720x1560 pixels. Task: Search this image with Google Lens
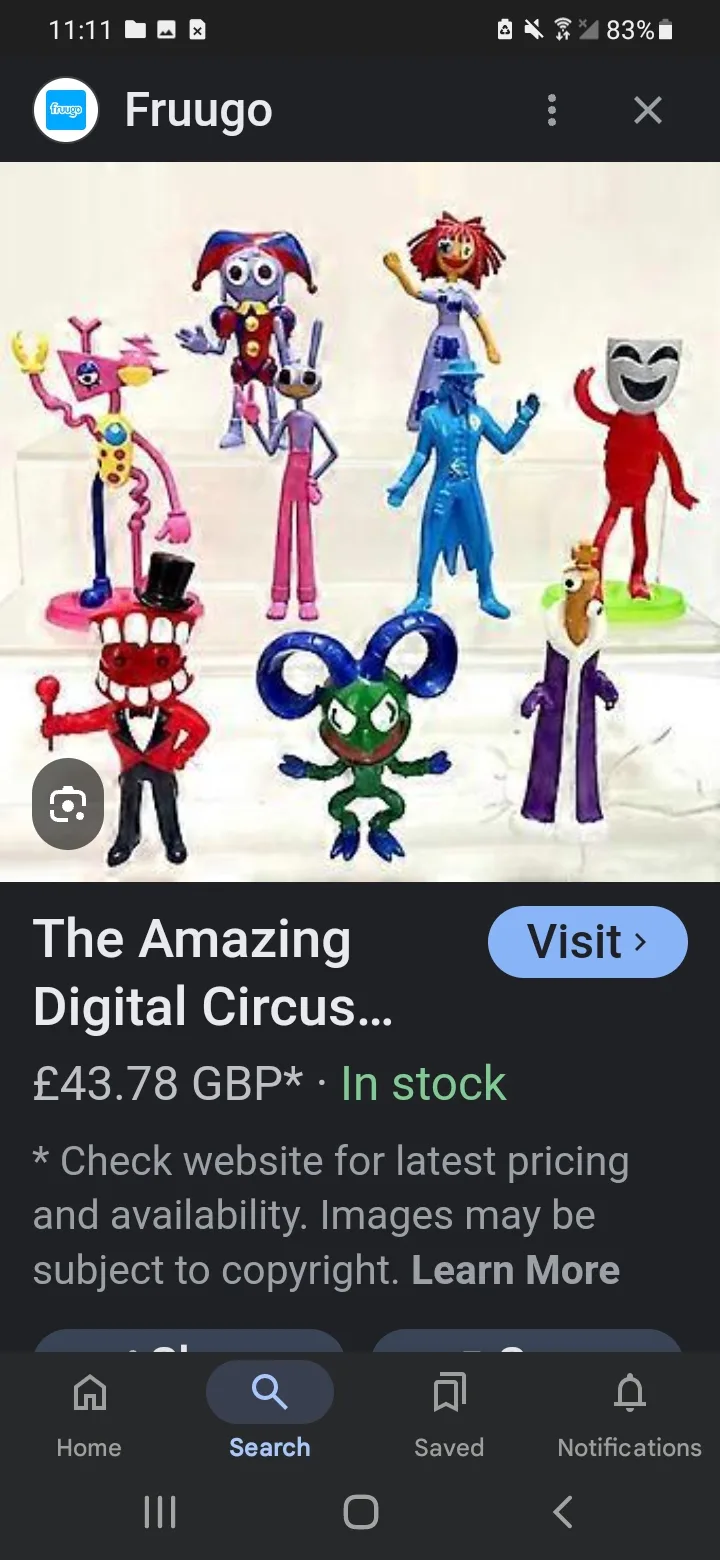pyautogui.click(x=68, y=804)
